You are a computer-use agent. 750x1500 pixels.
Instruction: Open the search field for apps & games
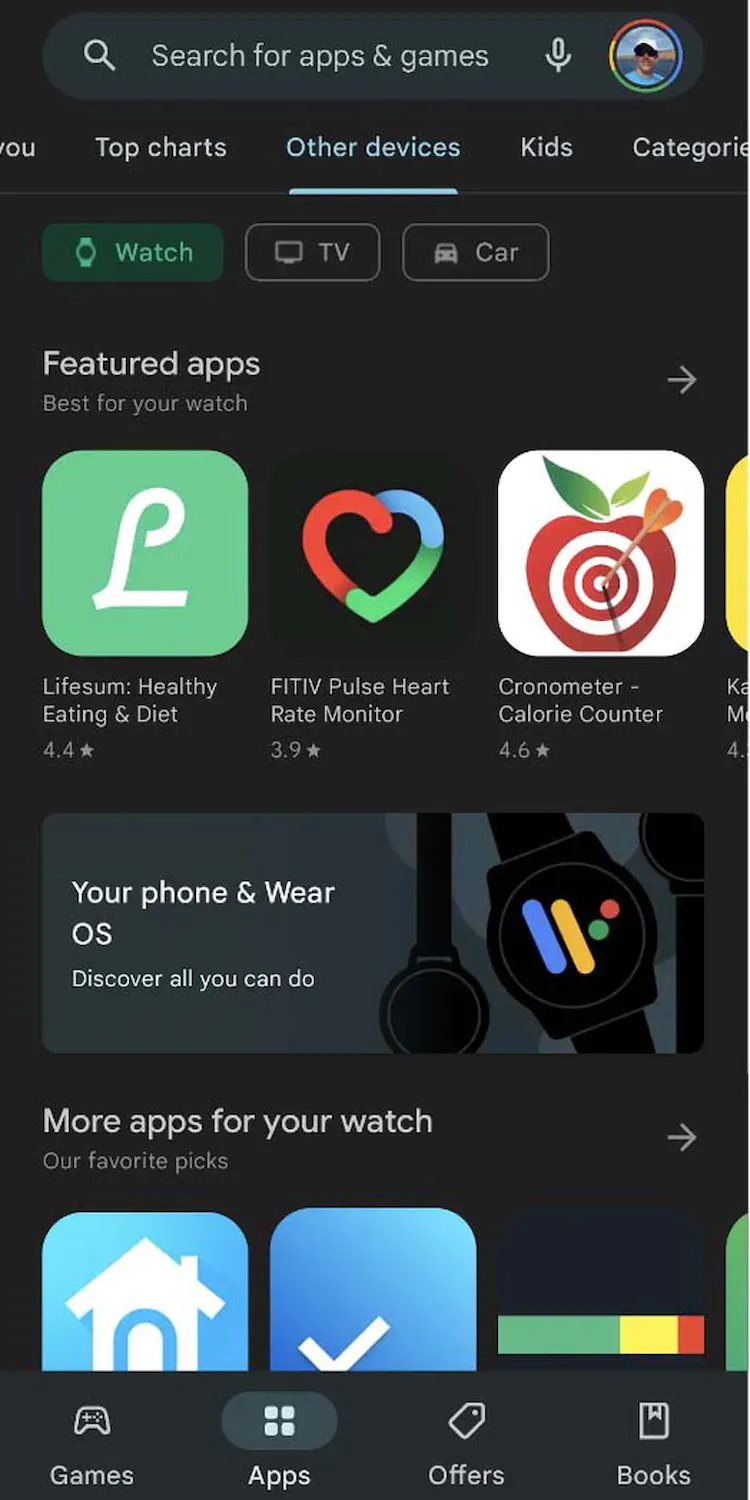click(320, 56)
